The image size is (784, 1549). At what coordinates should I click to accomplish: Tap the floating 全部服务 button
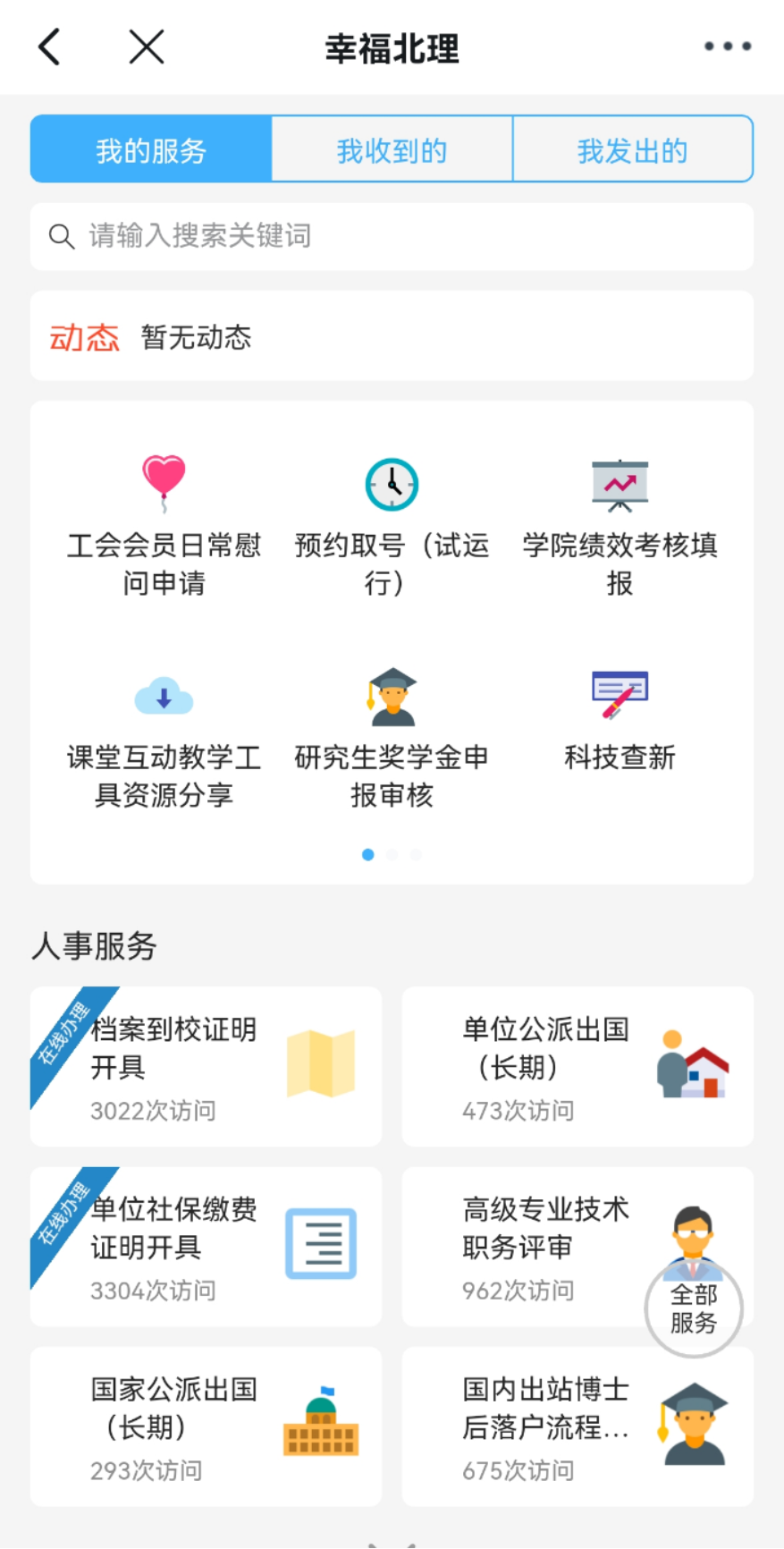(x=694, y=1309)
